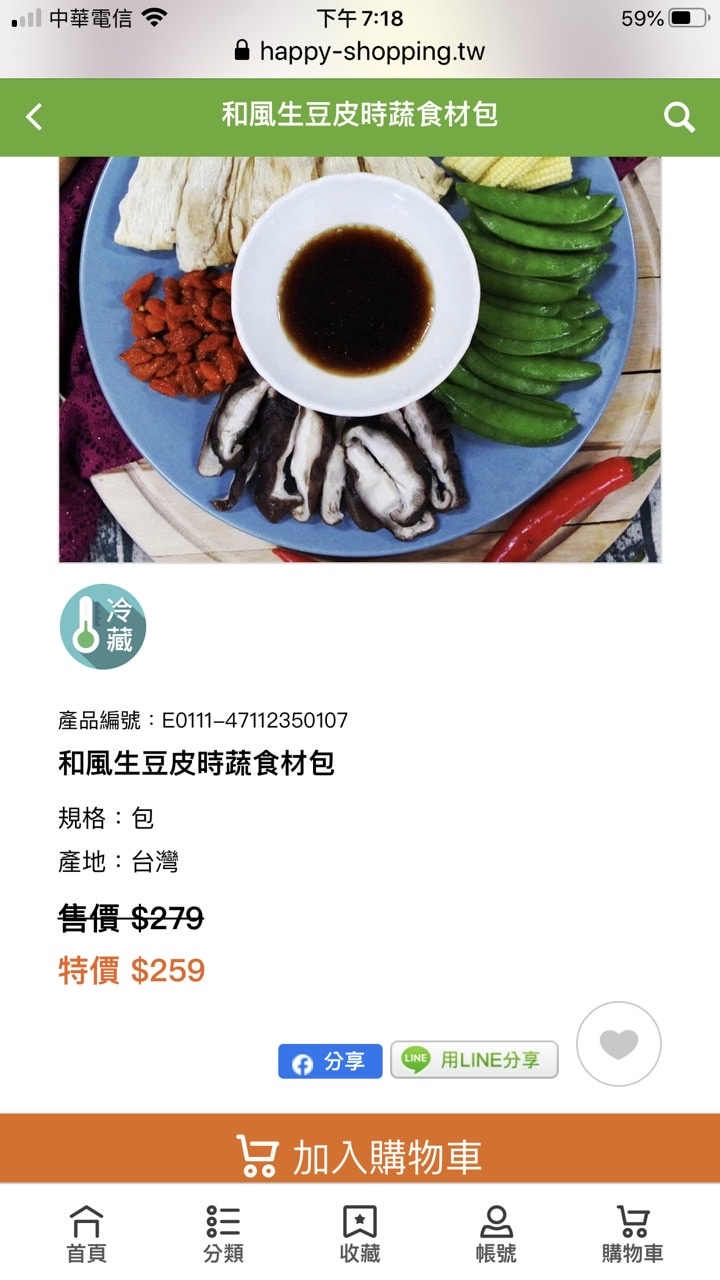Image resolution: width=720 pixels, height=1280 pixels.
Task: Tap the happy-shopping.tw address bar
Action: 360,51
